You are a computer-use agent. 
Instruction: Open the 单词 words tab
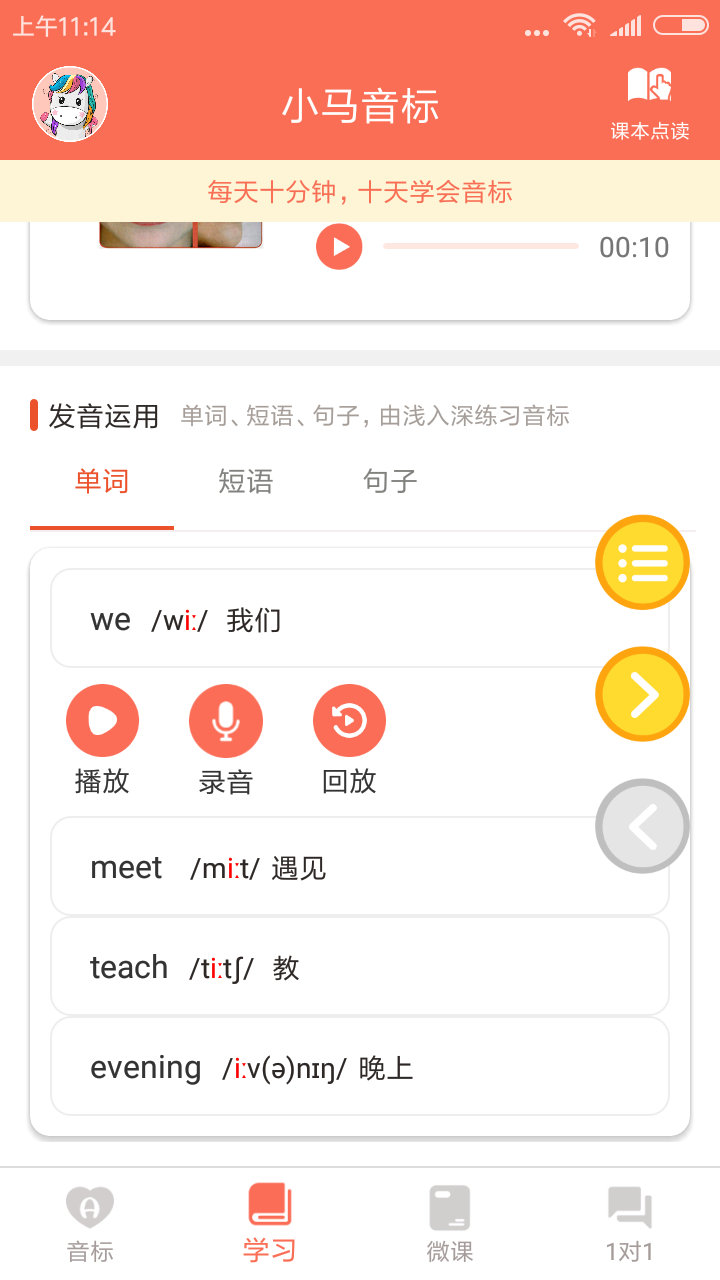[101, 481]
